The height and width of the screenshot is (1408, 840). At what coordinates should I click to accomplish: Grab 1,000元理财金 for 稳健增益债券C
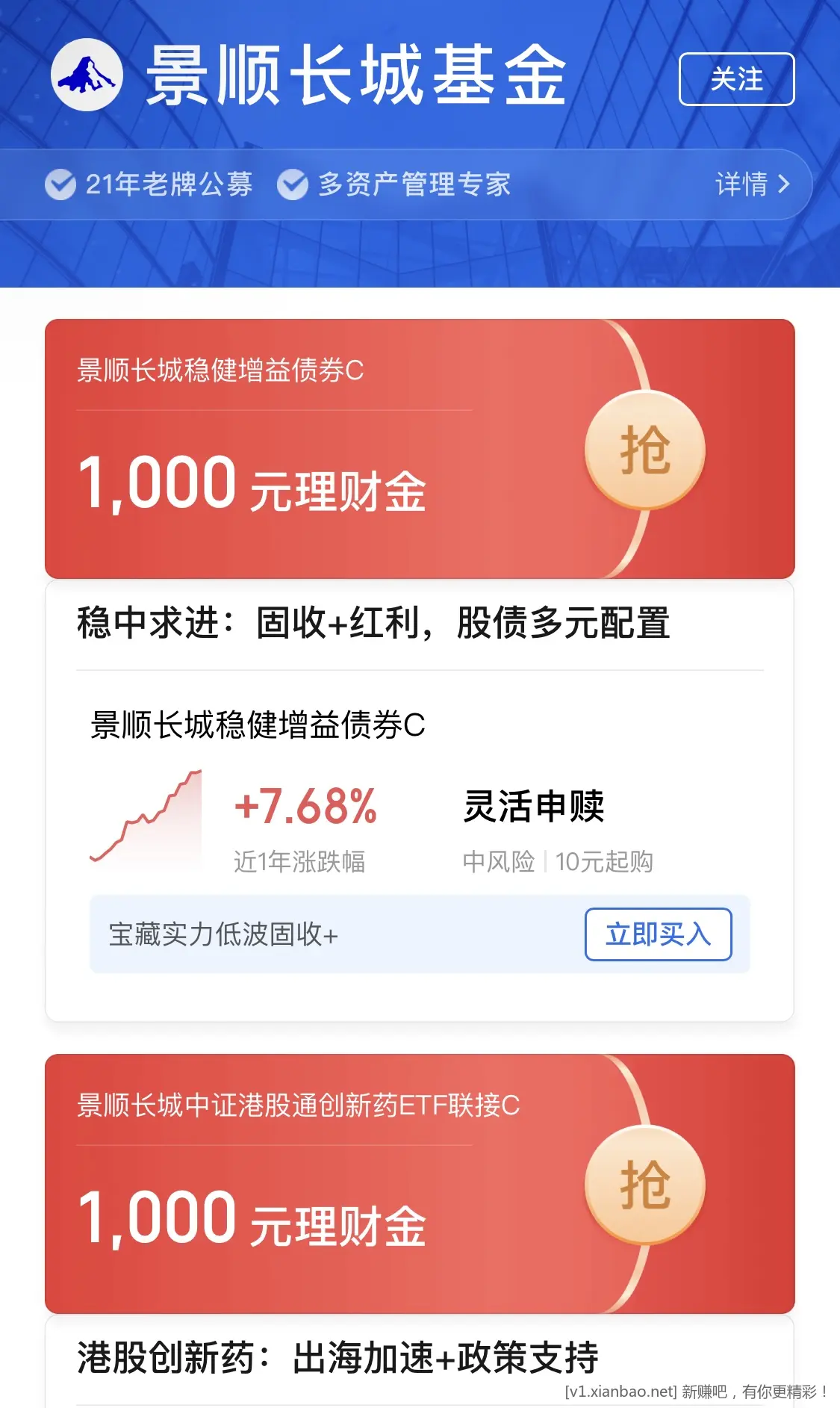[644, 450]
